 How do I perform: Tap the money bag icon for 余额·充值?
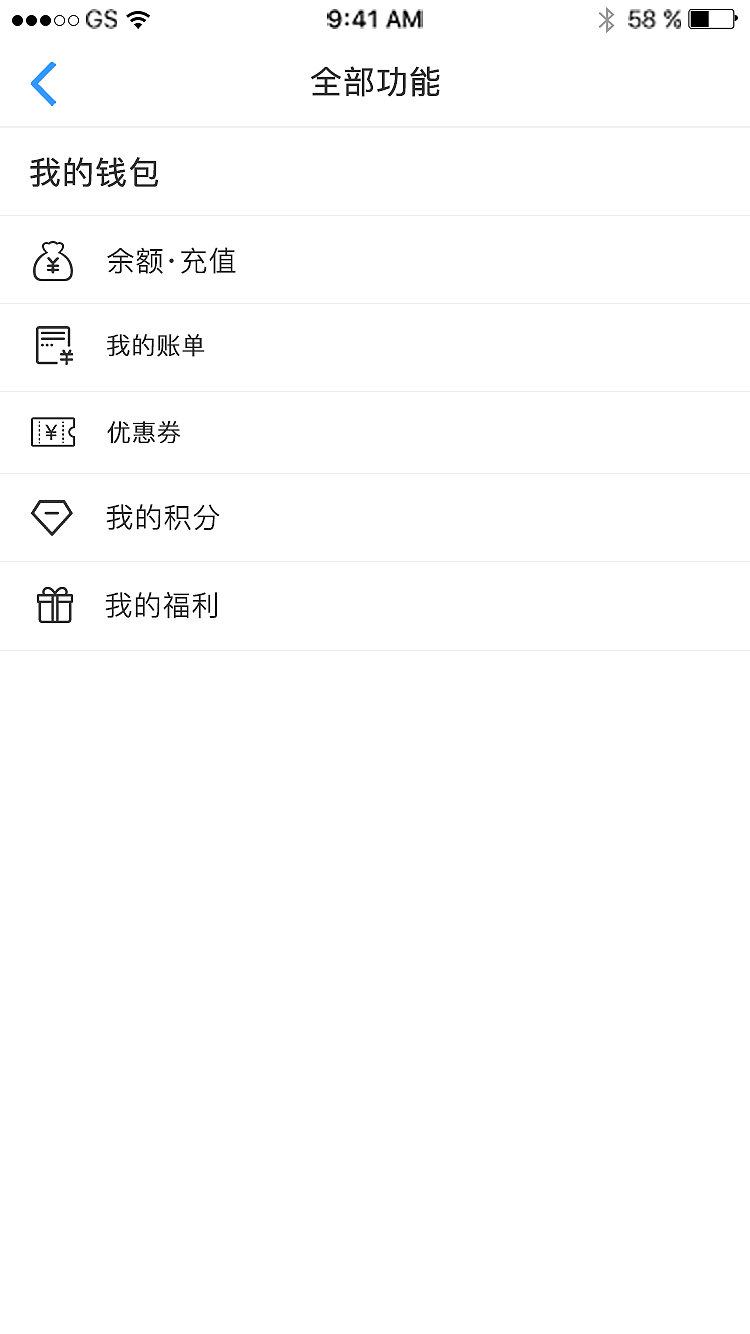coord(52,260)
